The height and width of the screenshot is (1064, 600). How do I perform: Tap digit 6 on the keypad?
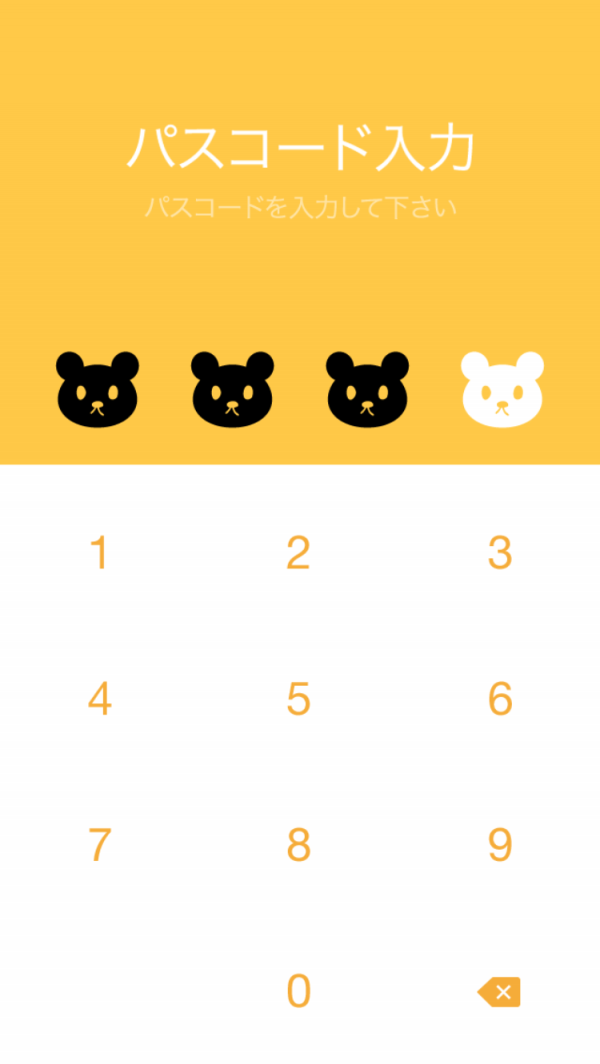tap(500, 699)
